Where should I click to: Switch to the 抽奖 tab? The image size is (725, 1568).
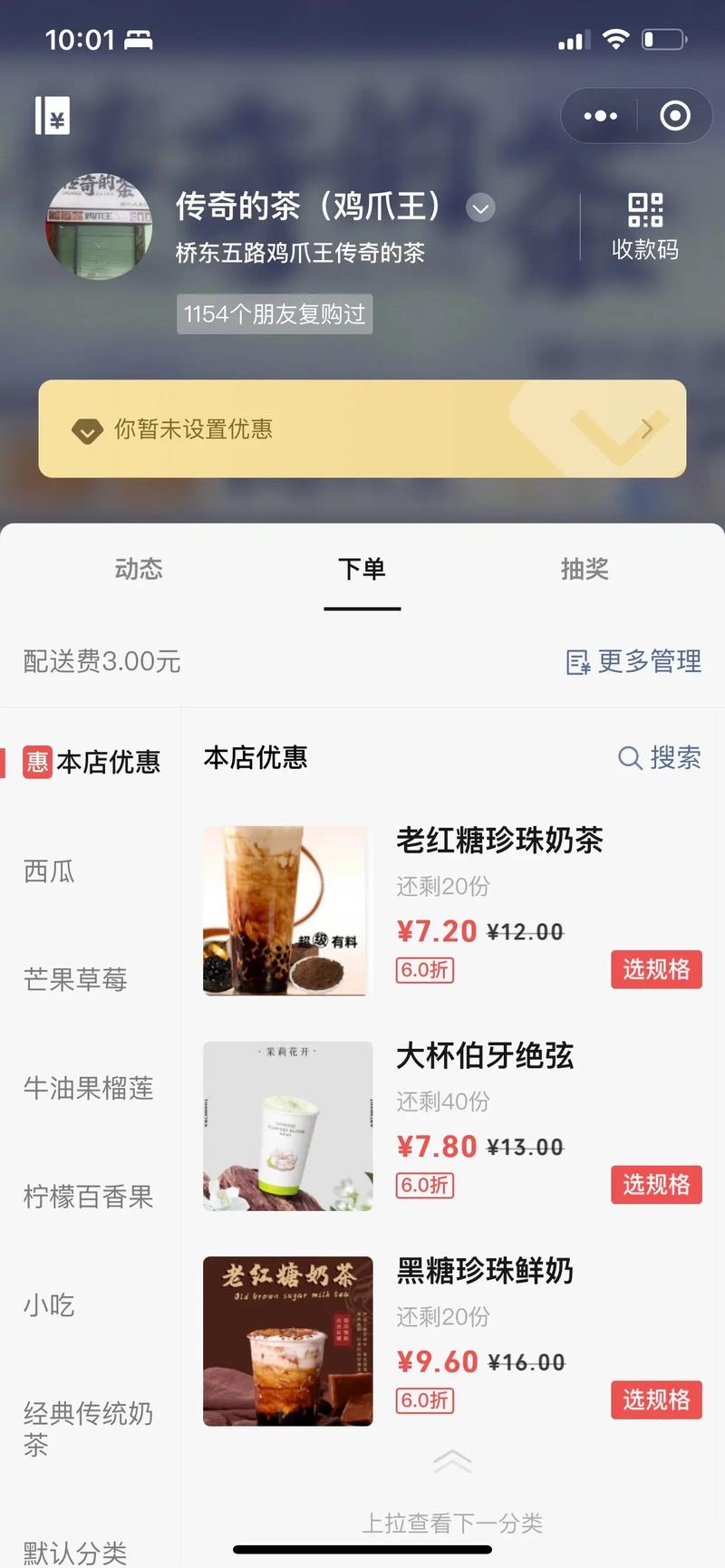[584, 569]
